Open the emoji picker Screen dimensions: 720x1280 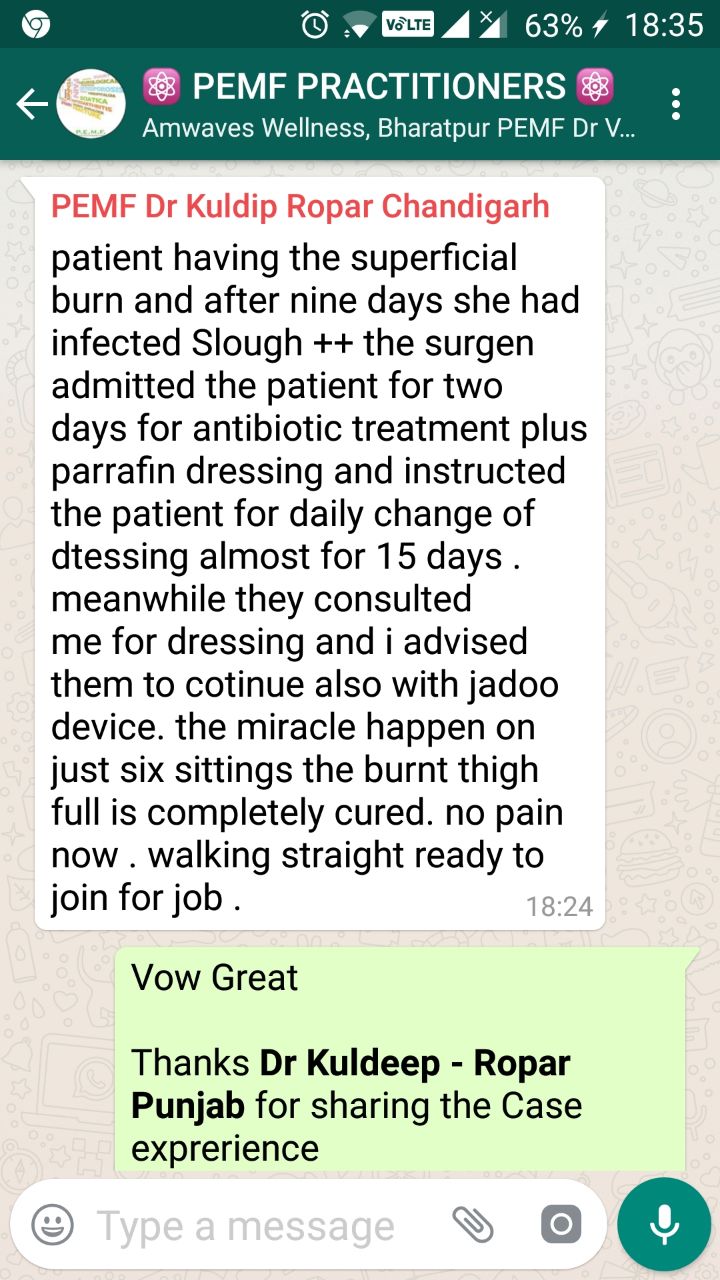52,1225
